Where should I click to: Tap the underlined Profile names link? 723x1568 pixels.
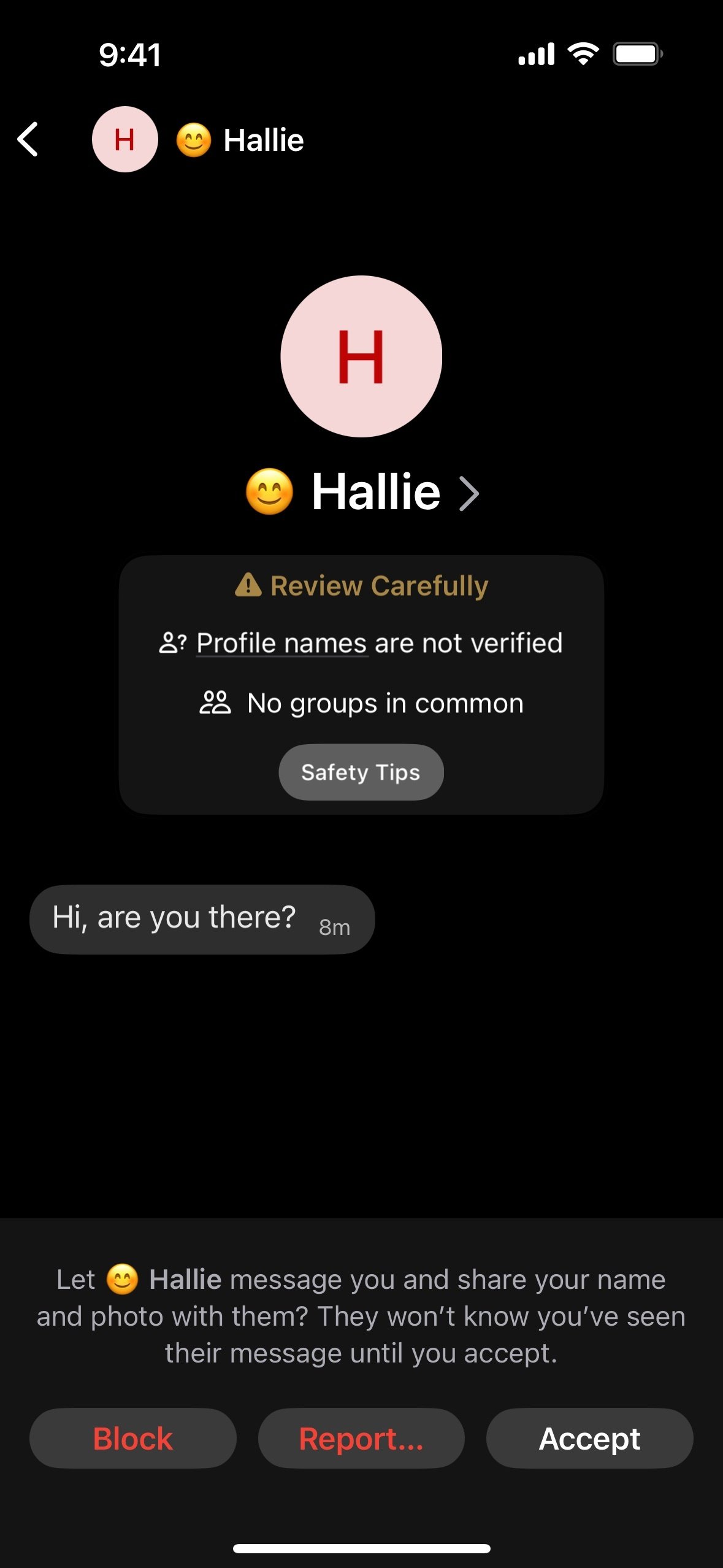(282, 644)
